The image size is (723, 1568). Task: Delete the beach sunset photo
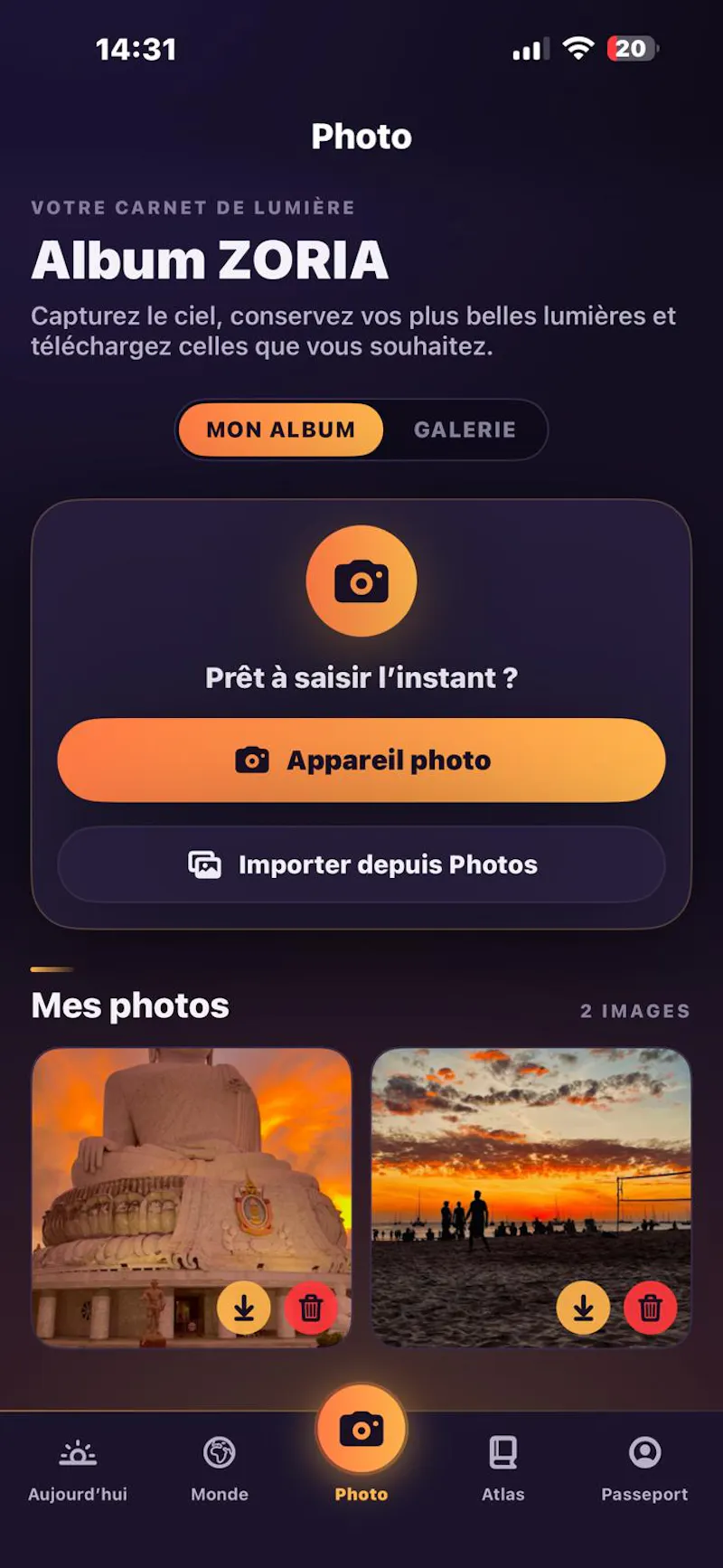651,1308
